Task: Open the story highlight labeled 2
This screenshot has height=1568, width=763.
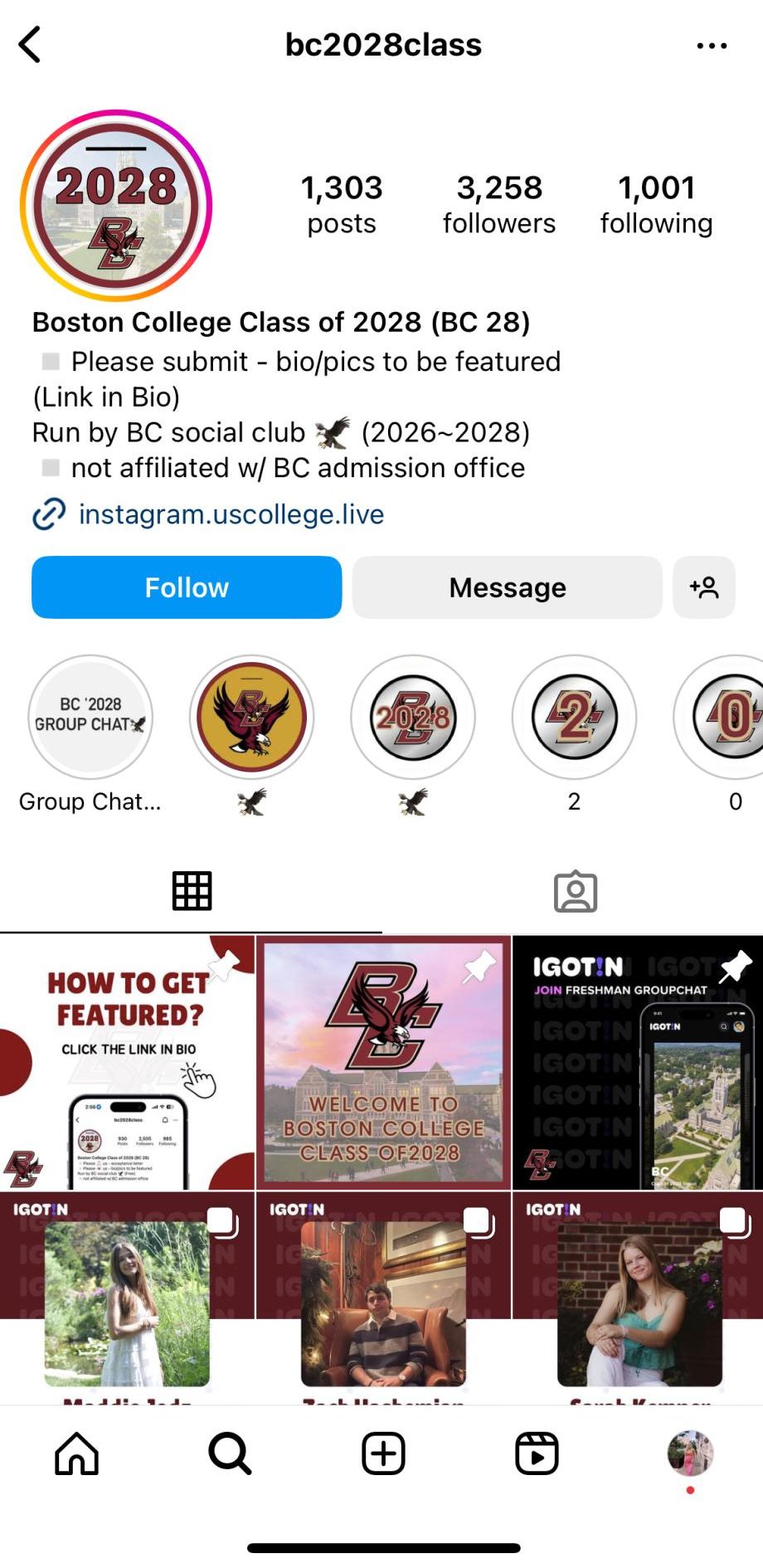Action: click(x=574, y=718)
